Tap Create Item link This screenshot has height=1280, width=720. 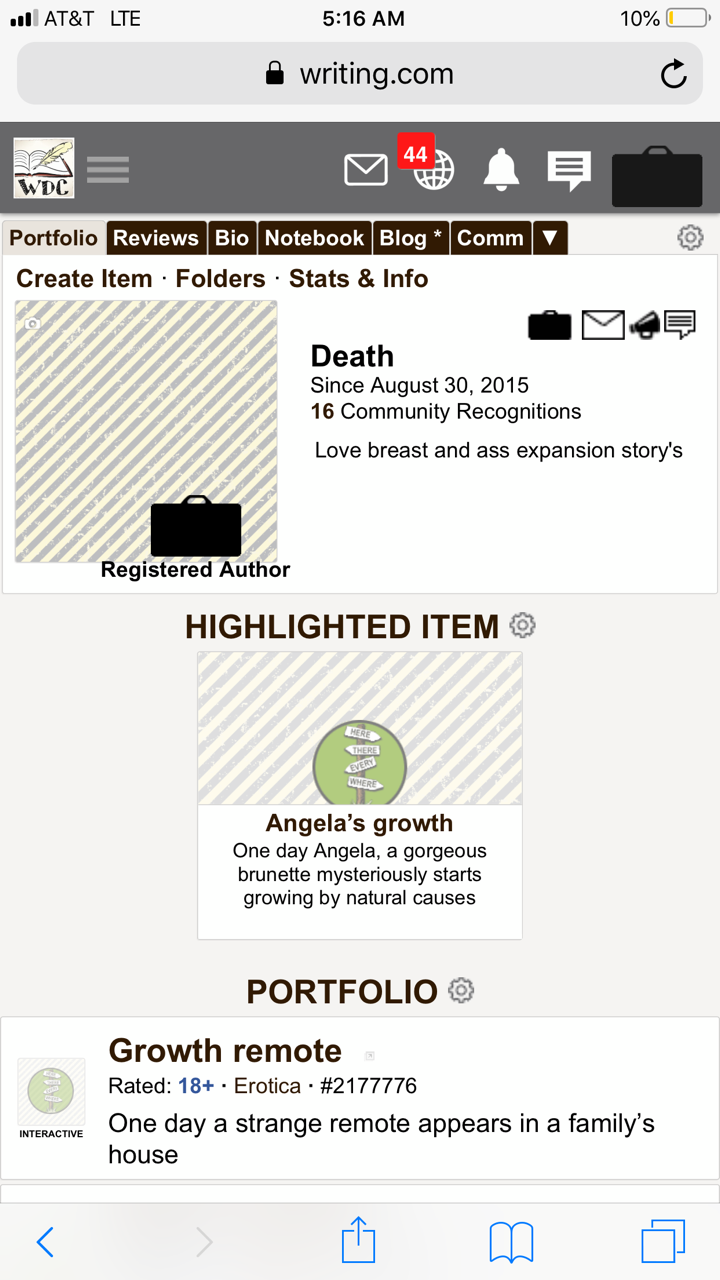coord(84,279)
